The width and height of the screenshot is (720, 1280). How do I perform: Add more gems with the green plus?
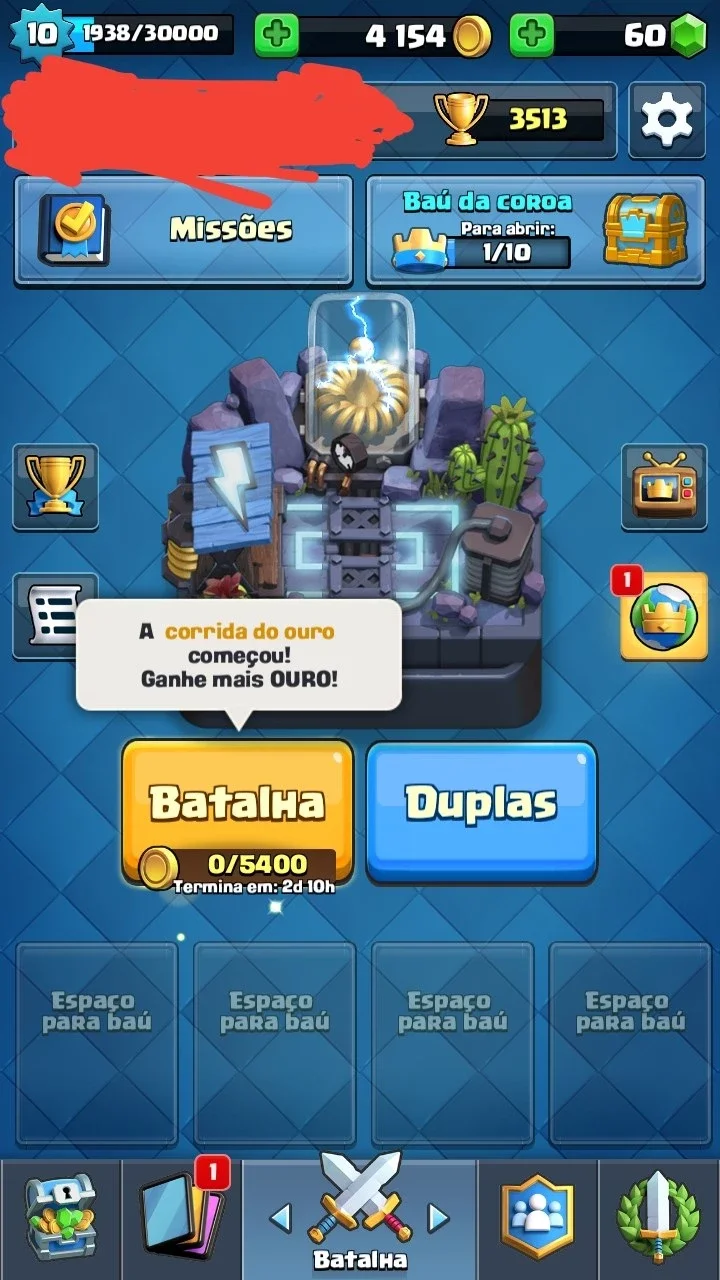coord(532,36)
